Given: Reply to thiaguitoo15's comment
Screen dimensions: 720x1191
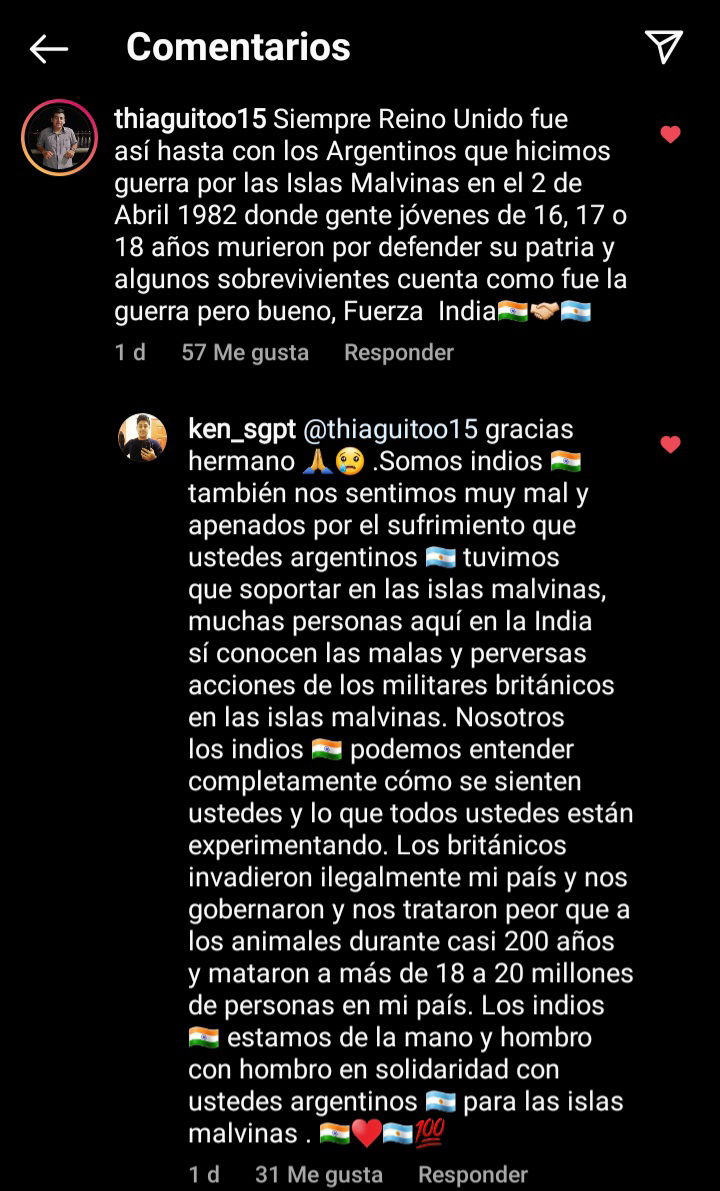Looking at the screenshot, I should (x=399, y=352).
